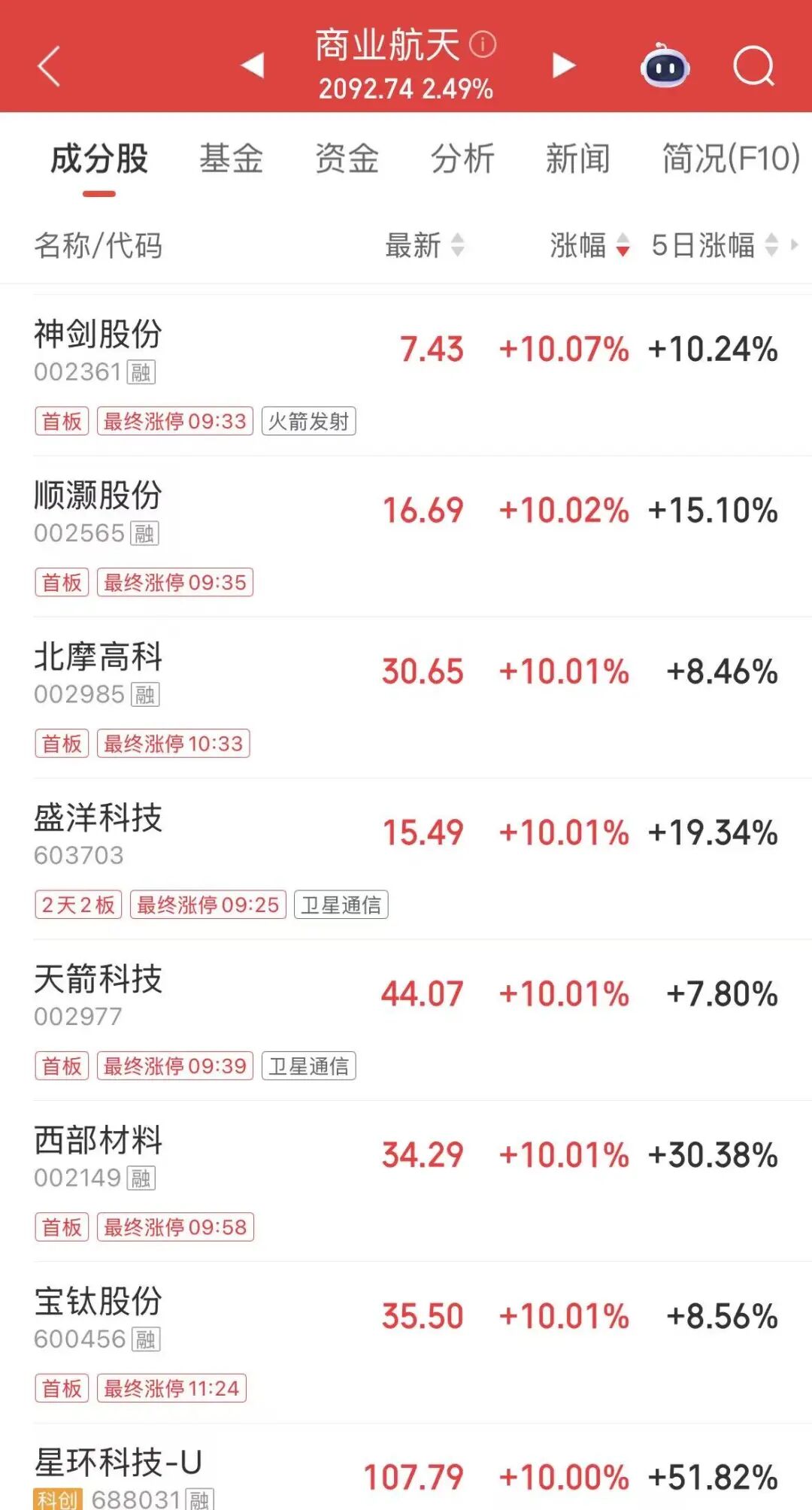This screenshot has height=1510, width=812.
Task: Open stock 顺灏股份 details
Action: coord(98,509)
